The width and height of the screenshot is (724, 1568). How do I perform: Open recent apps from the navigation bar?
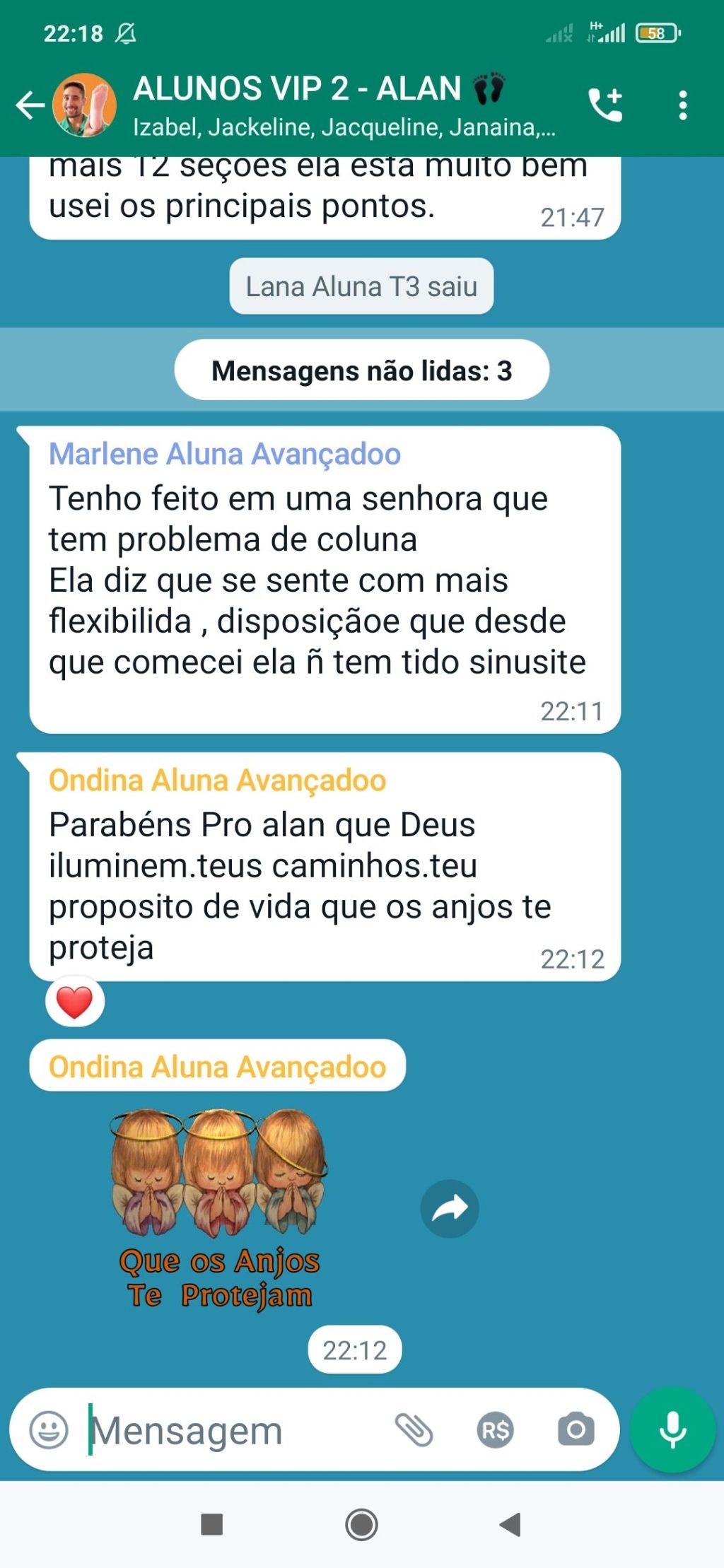click(x=212, y=1525)
